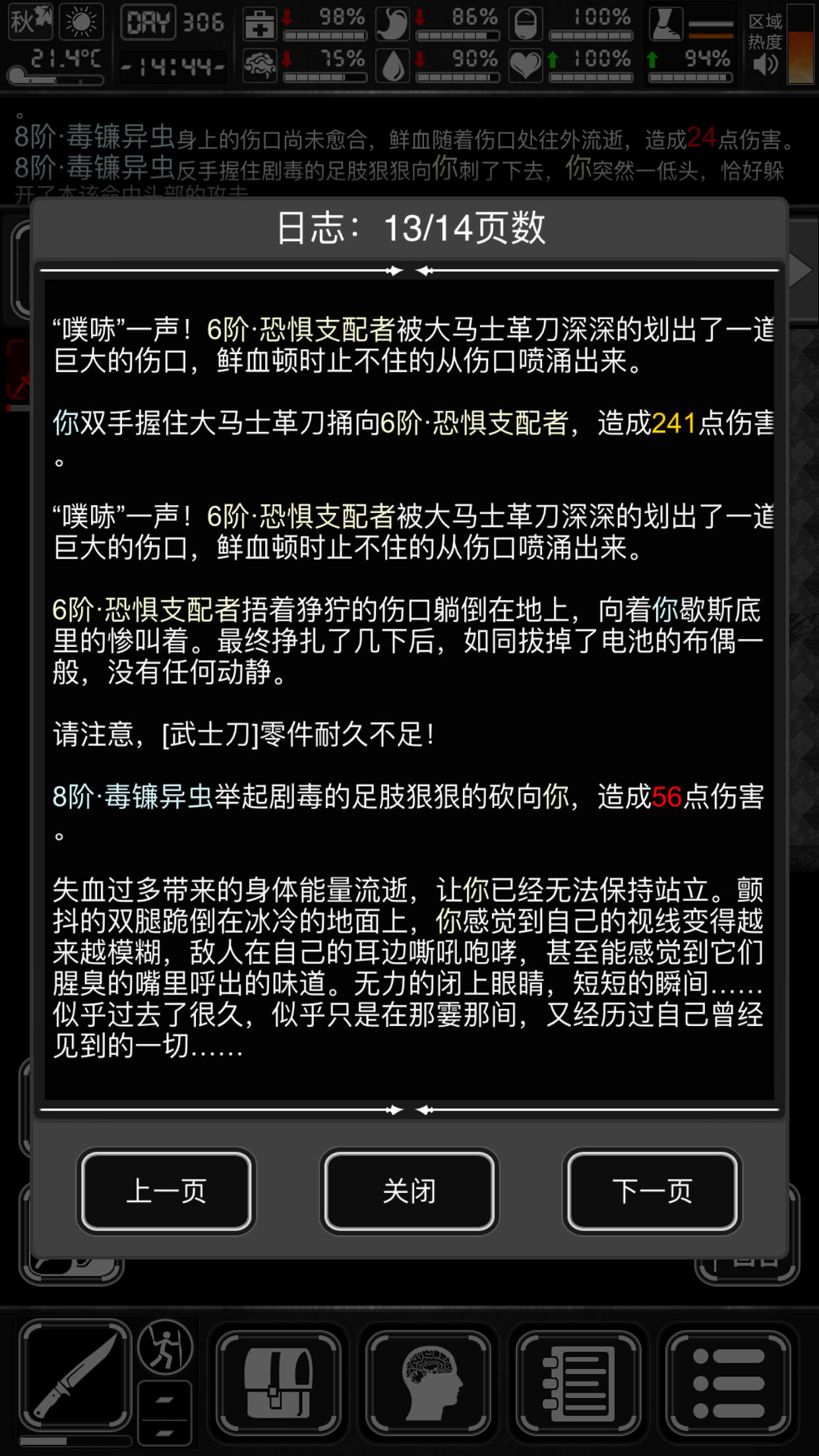Expand the top arrow divider of the log

point(409,269)
